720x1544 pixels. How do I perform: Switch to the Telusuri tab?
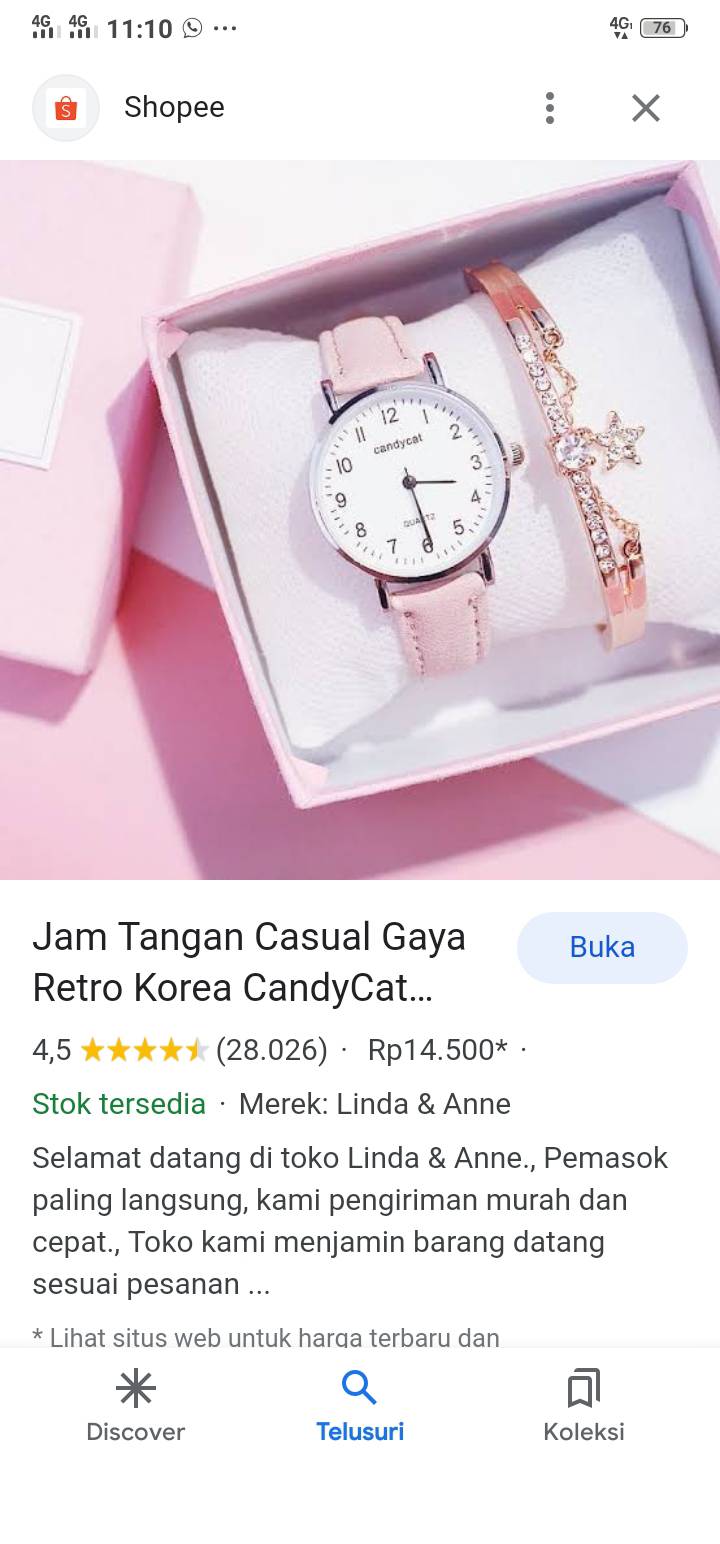360,1406
